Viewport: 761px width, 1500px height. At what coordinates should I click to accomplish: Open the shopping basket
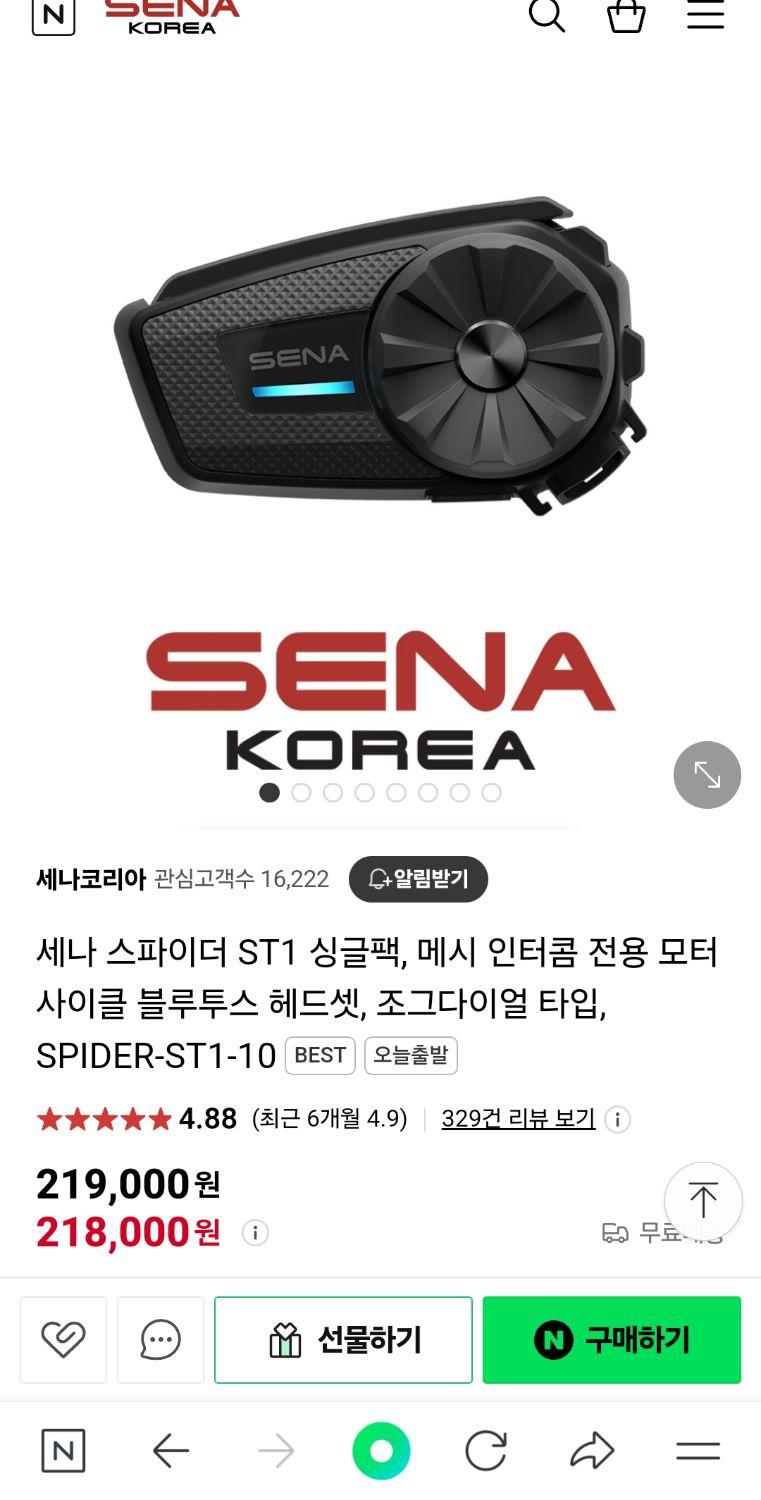[x=626, y=15]
